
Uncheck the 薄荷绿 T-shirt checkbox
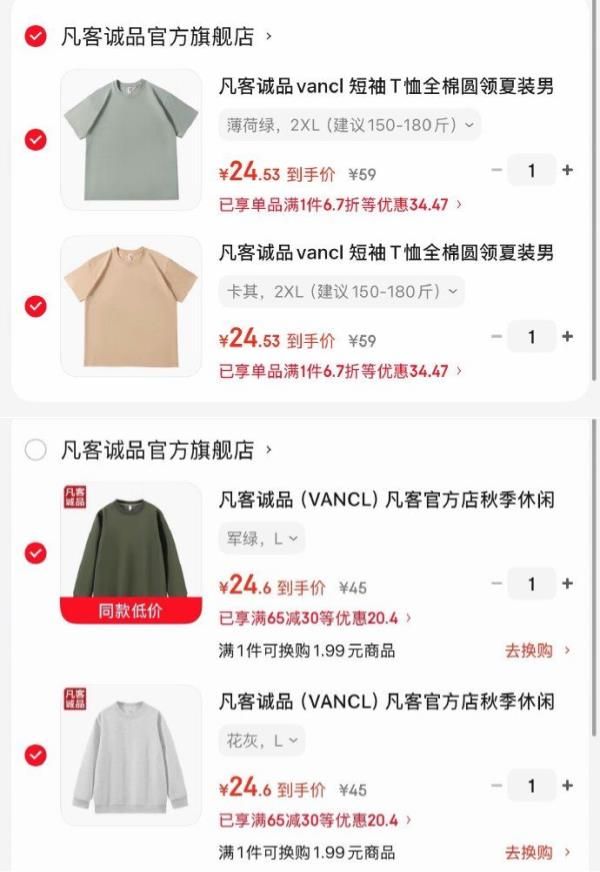[x=36, y=140]
